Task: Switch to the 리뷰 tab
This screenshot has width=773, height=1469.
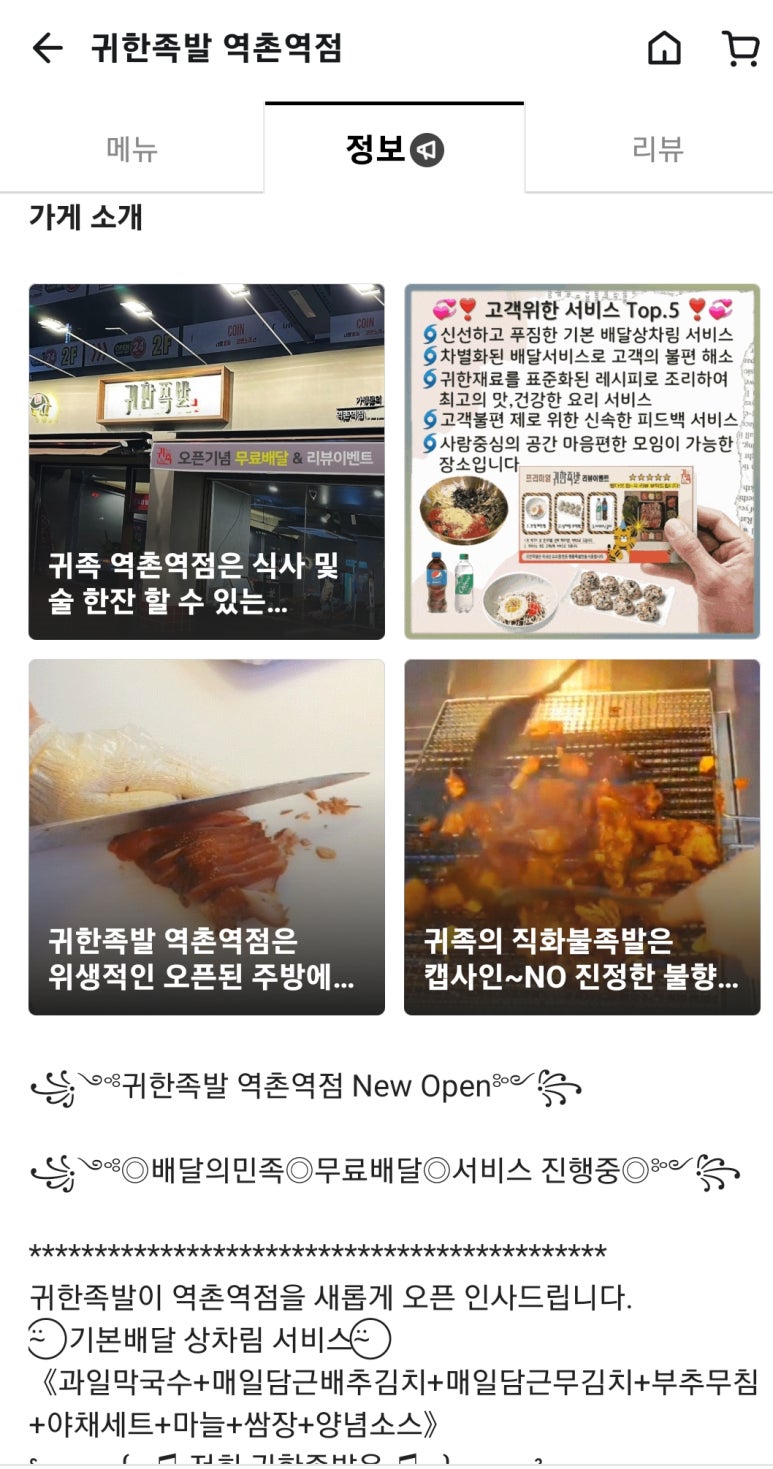Action: click(657, 150)
